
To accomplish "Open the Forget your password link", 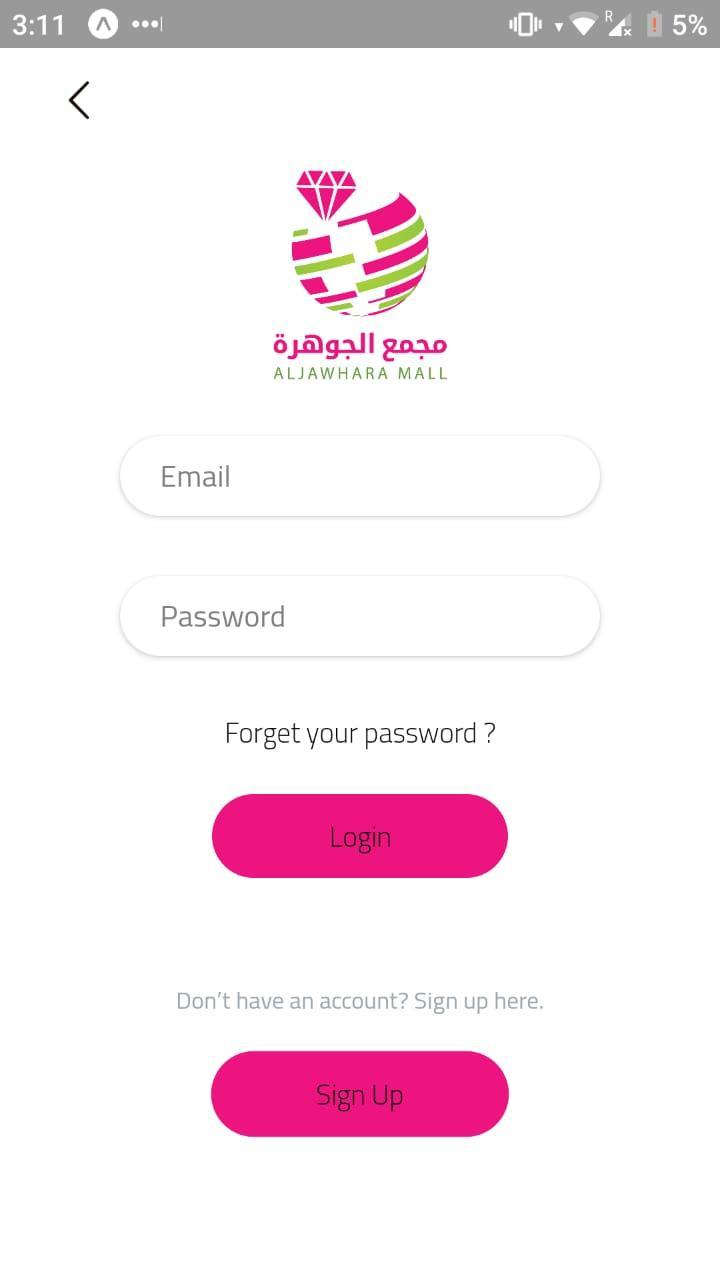I will [x=360, y=734].
